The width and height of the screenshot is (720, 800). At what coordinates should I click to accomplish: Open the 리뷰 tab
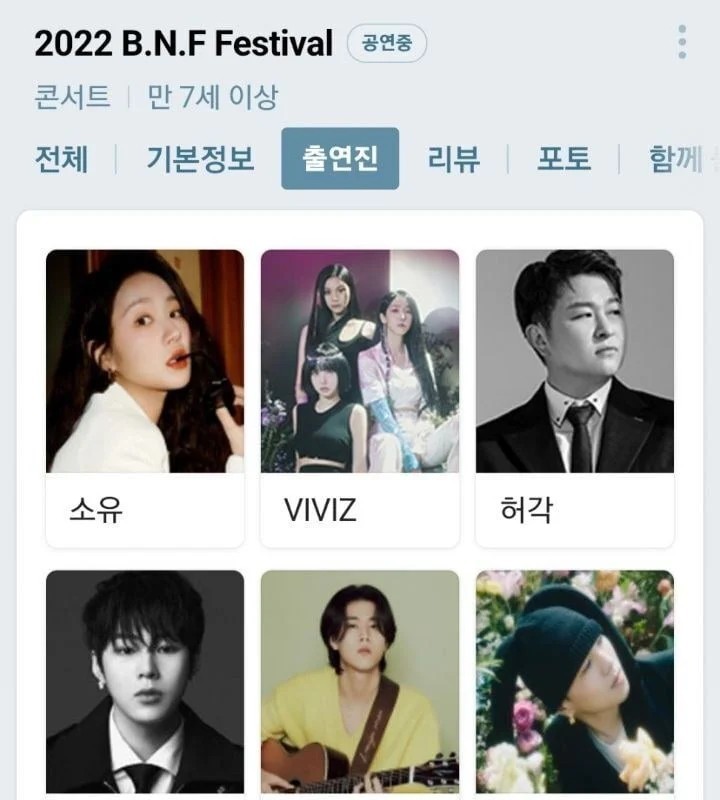(x=454, y=158)
